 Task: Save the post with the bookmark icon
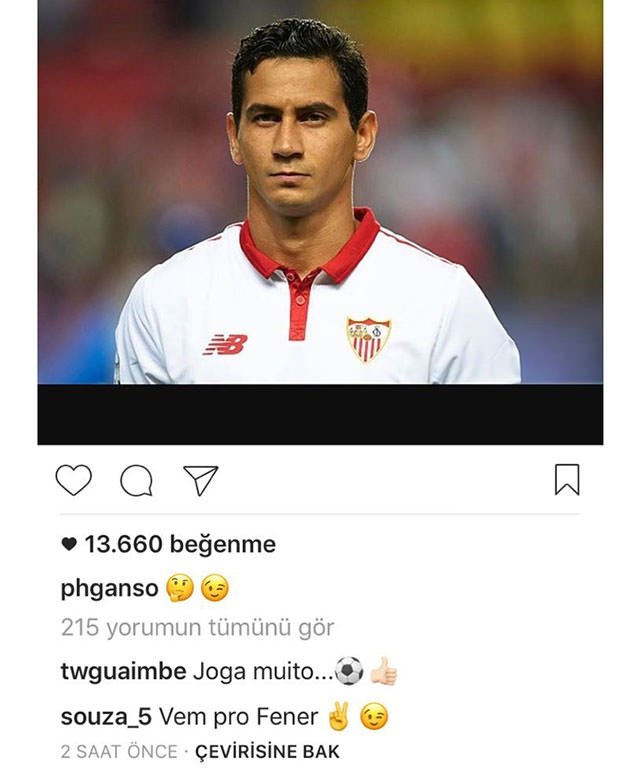coord(567,480)
